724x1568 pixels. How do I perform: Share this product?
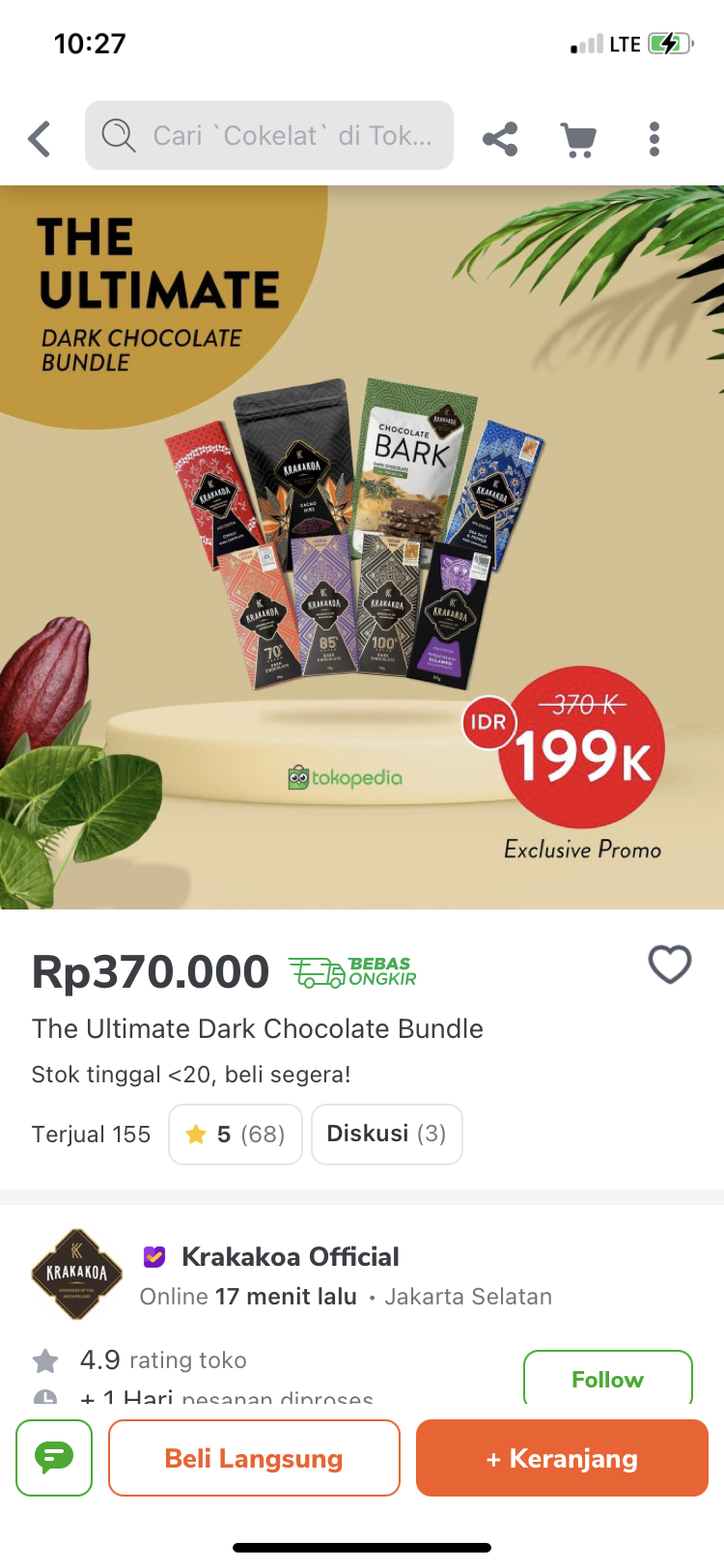tap(500, 139)
